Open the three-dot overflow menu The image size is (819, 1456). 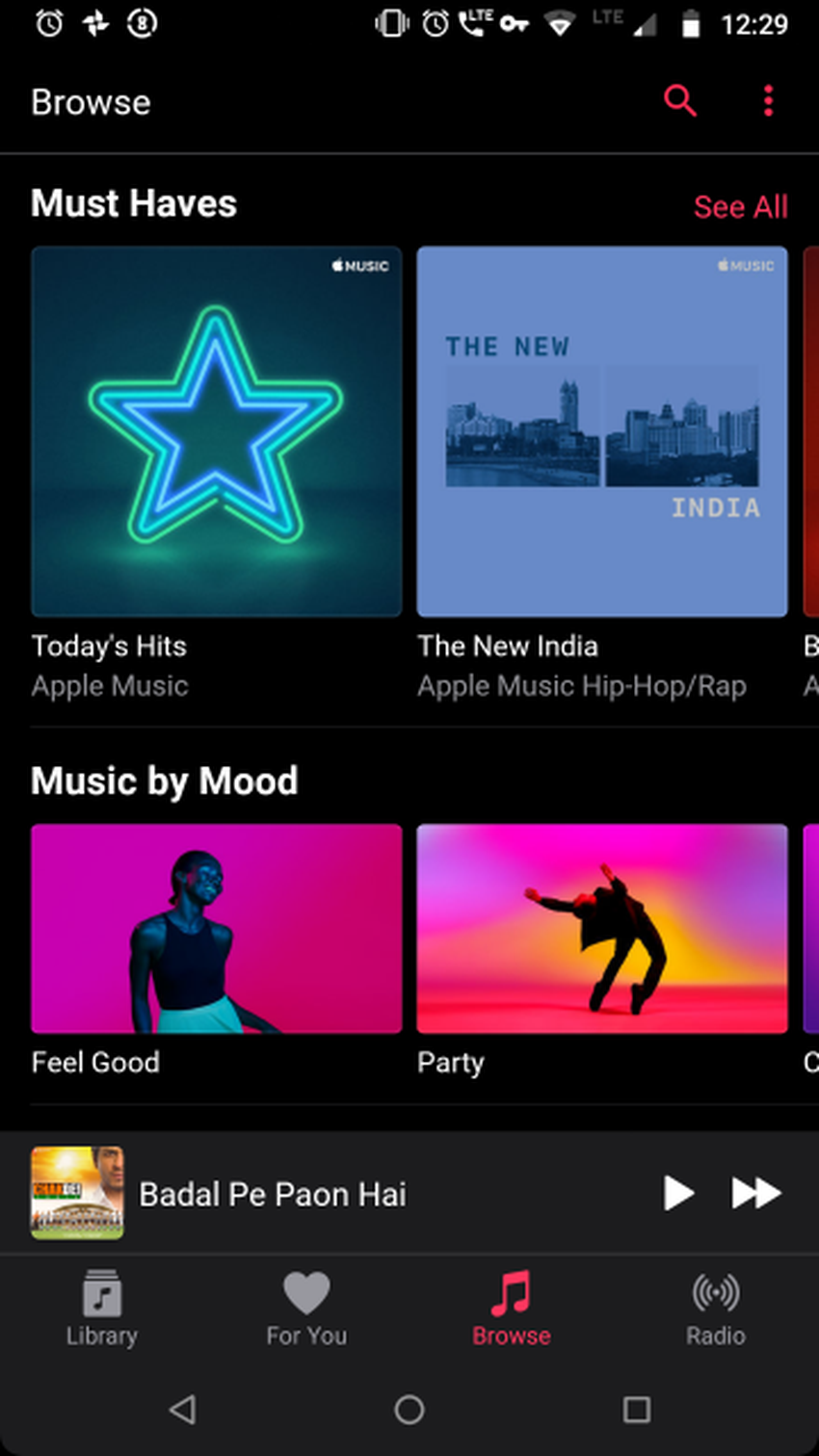click(x=768, y=100)
